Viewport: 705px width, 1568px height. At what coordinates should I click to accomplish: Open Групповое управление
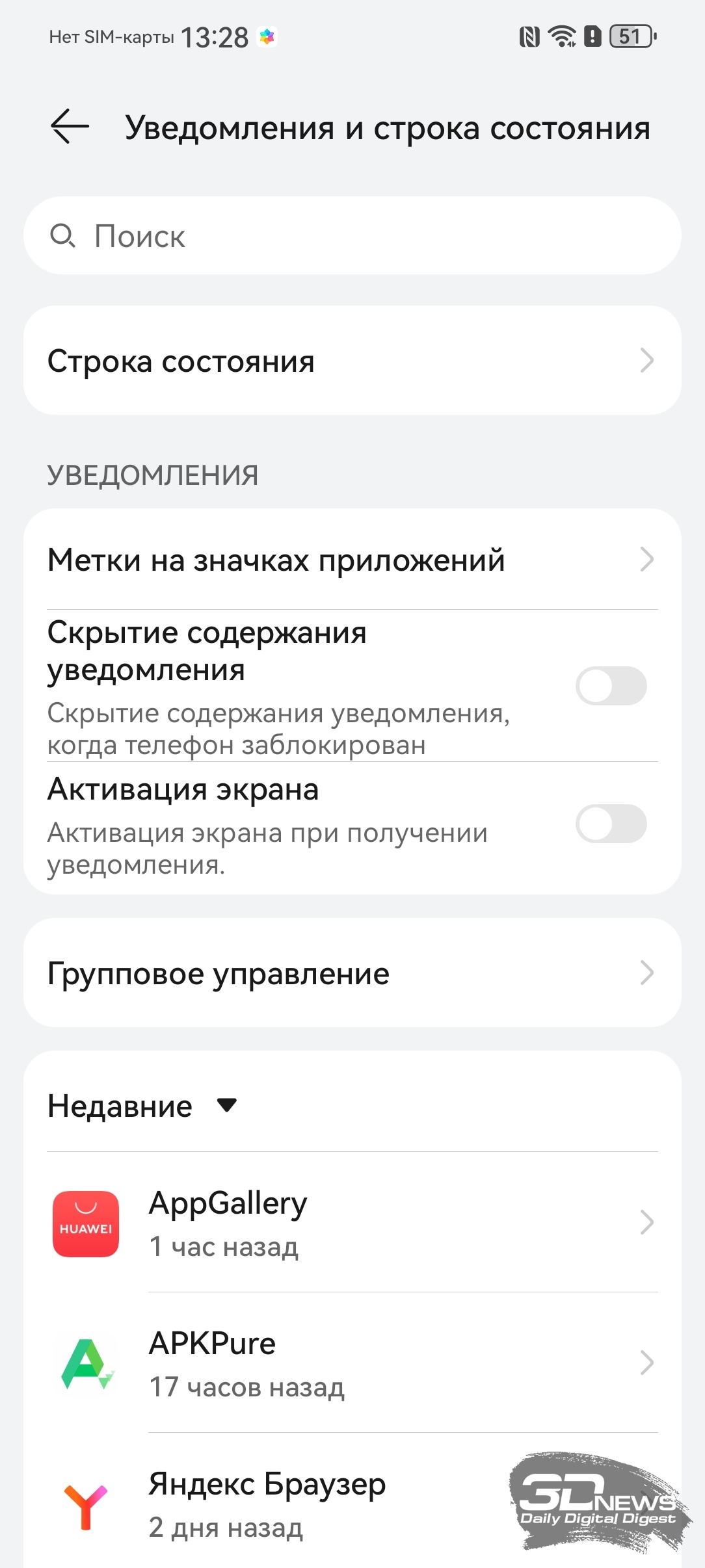(x=351, y=973)
